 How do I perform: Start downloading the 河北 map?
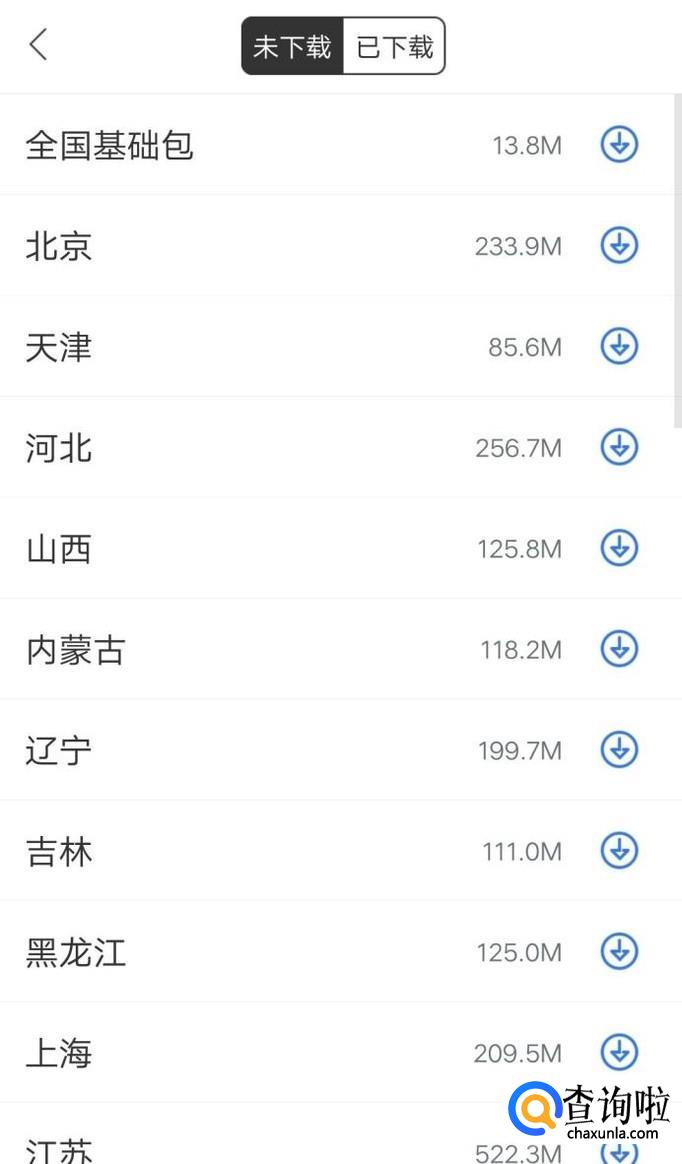(619, 447)
